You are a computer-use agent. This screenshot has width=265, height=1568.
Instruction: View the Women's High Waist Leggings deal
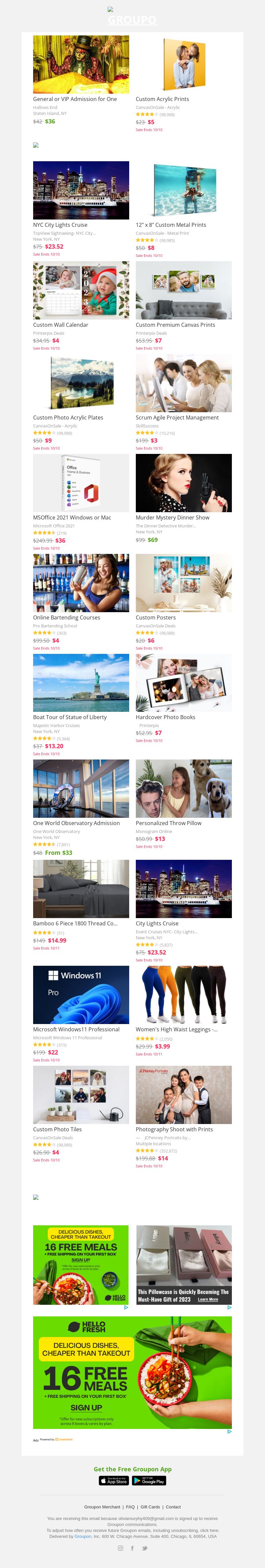click(176, 1029)
